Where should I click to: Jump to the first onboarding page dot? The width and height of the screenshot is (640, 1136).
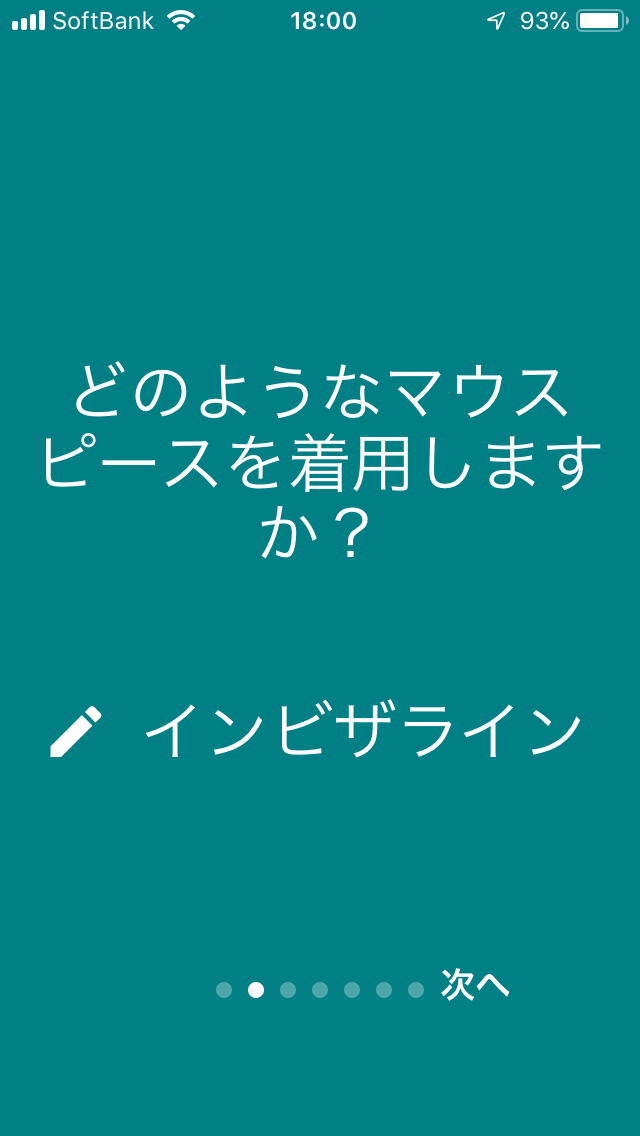tap(224, 990)
